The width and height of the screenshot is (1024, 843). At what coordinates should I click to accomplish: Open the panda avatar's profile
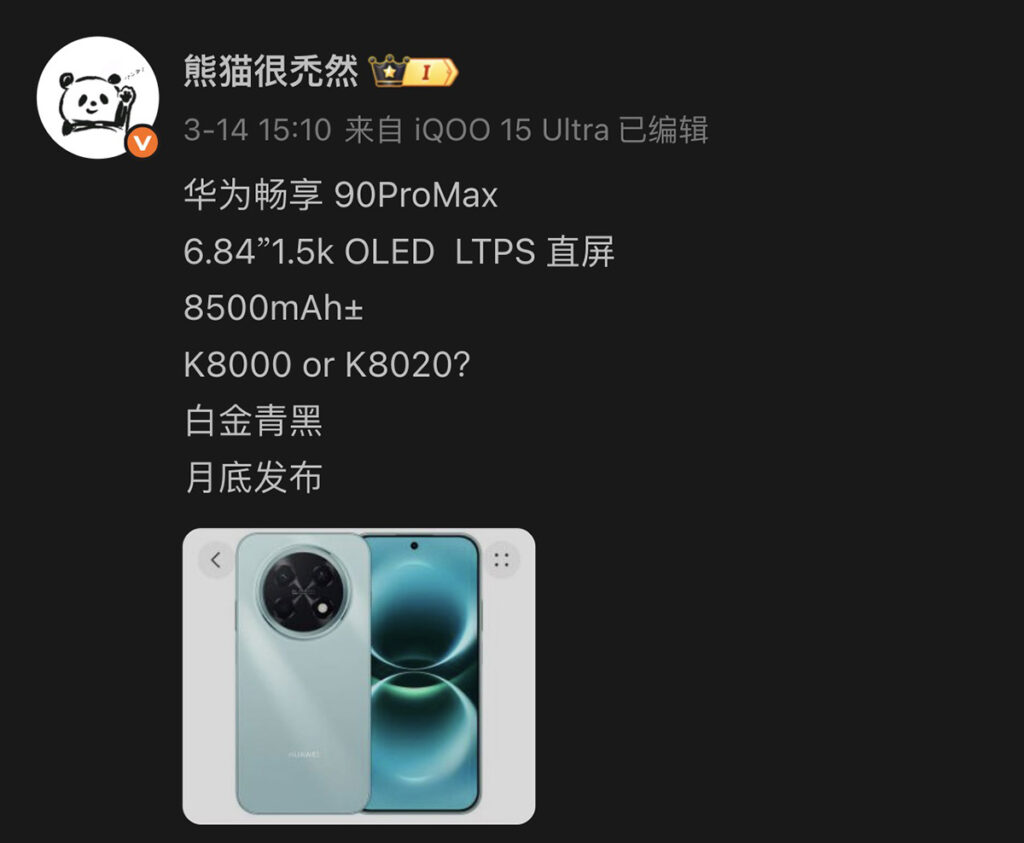(x=98, y=98)
